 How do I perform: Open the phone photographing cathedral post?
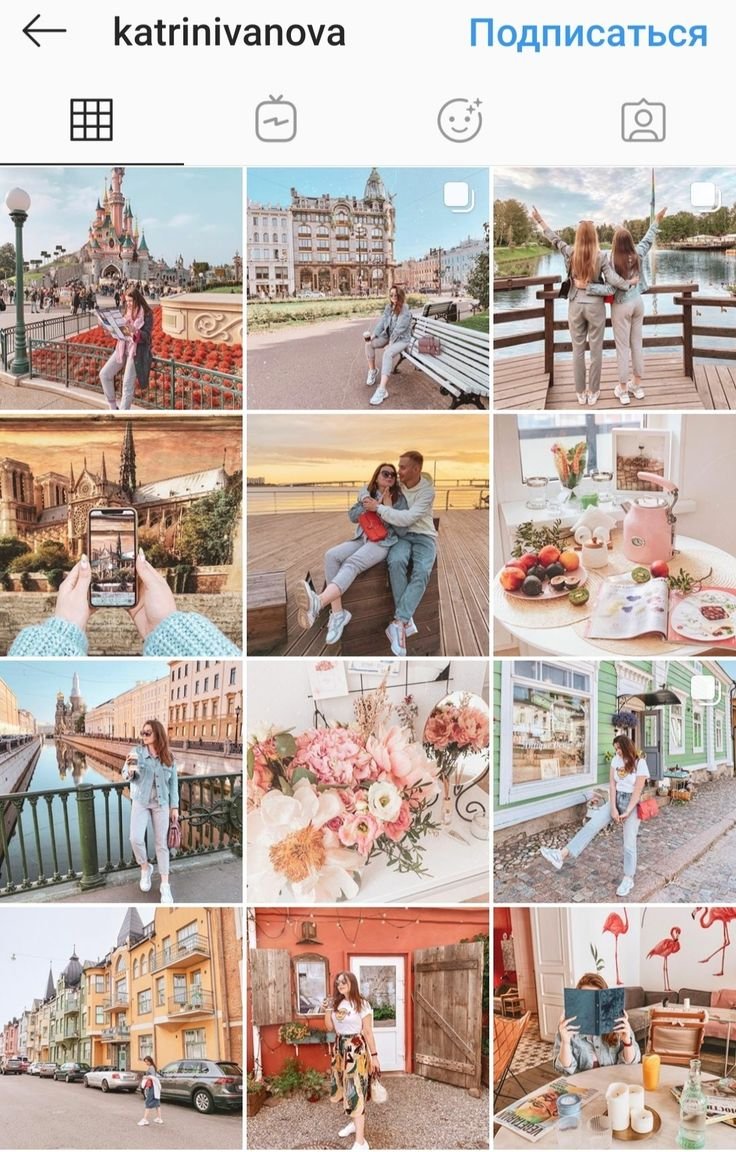[x=121, y=535]
